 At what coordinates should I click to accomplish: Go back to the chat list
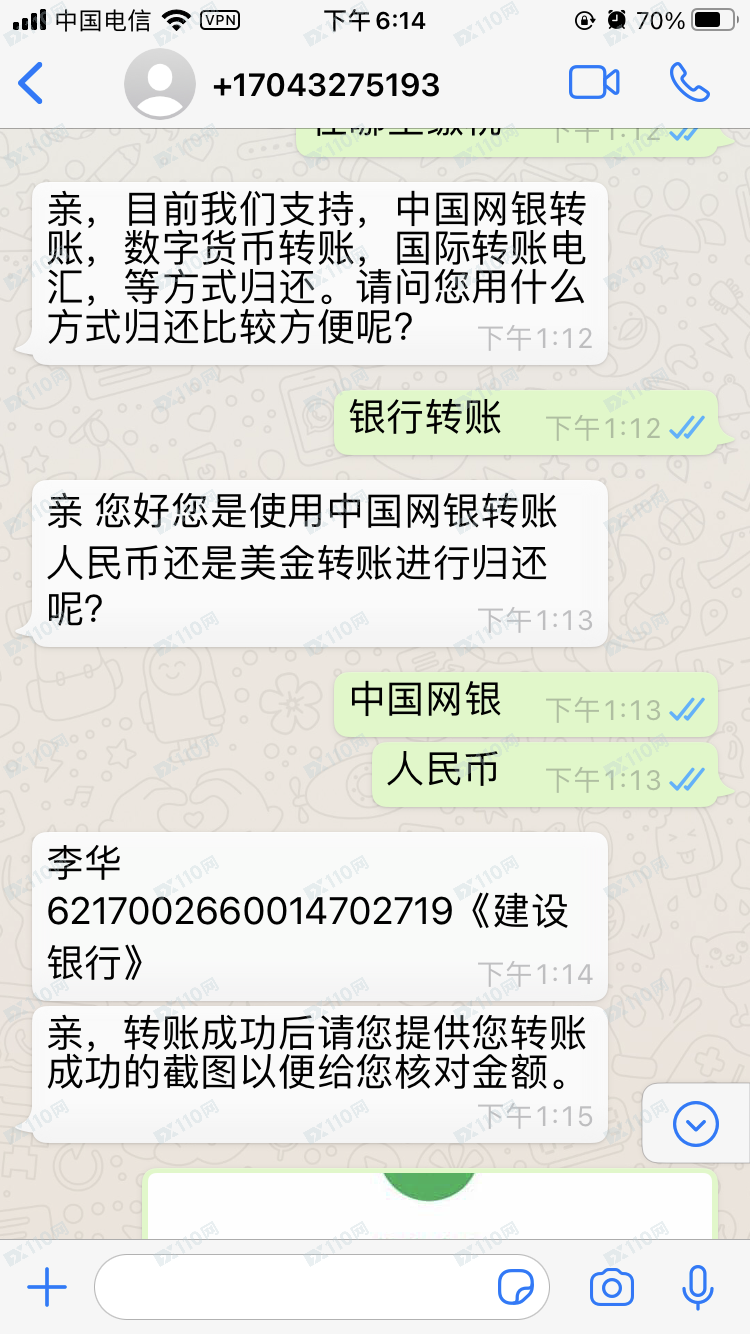point(31,83)
